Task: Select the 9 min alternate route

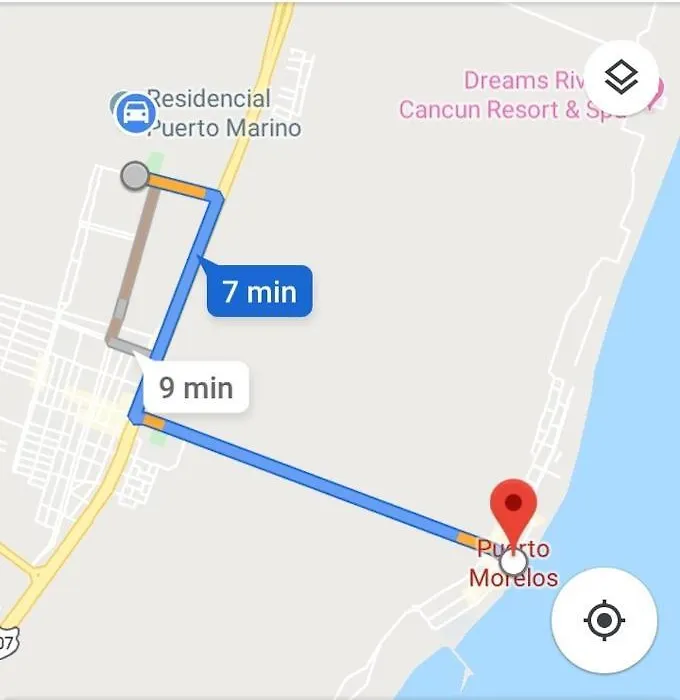Action: click(x=196, y=387)
